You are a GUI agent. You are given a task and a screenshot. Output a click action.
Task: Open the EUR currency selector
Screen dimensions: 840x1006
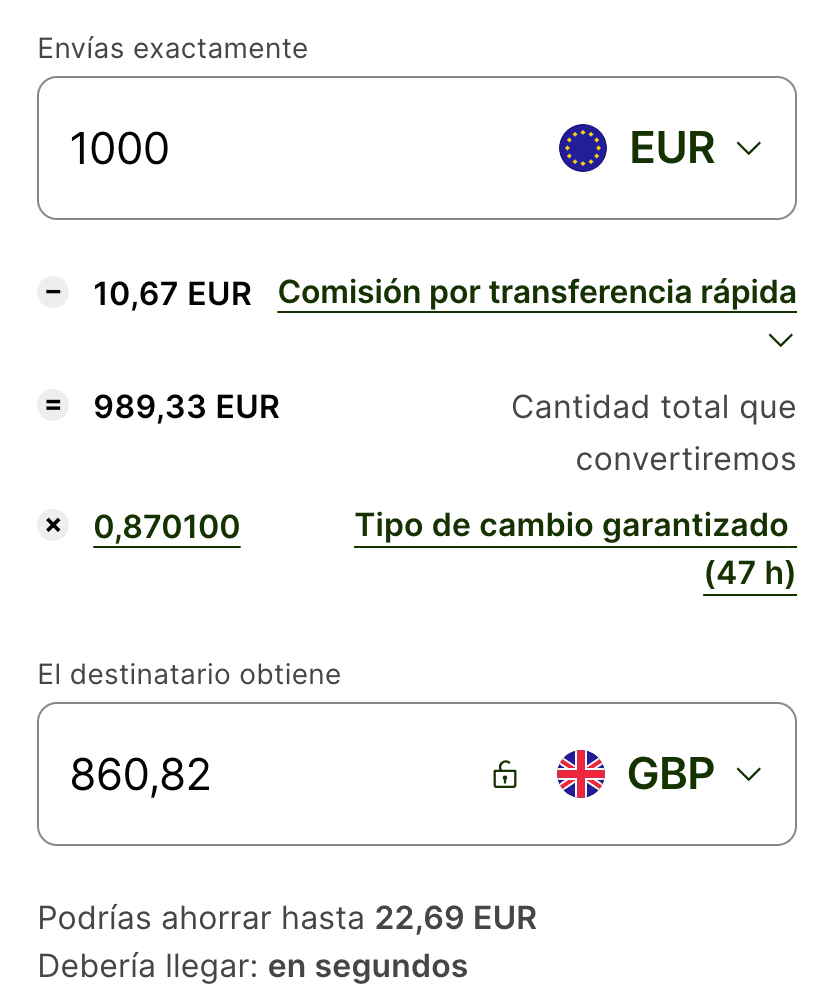pyautogui.click(x=661, y=149)
